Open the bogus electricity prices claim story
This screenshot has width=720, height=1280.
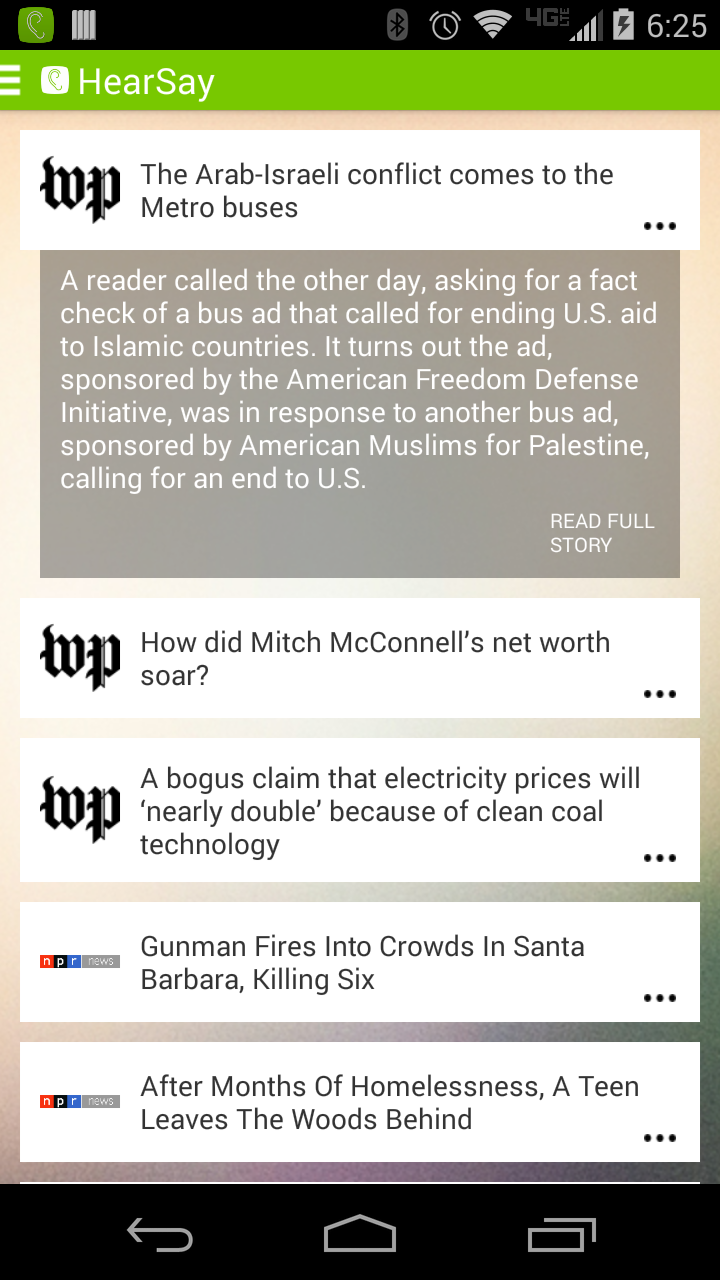(x=390, y=810)
